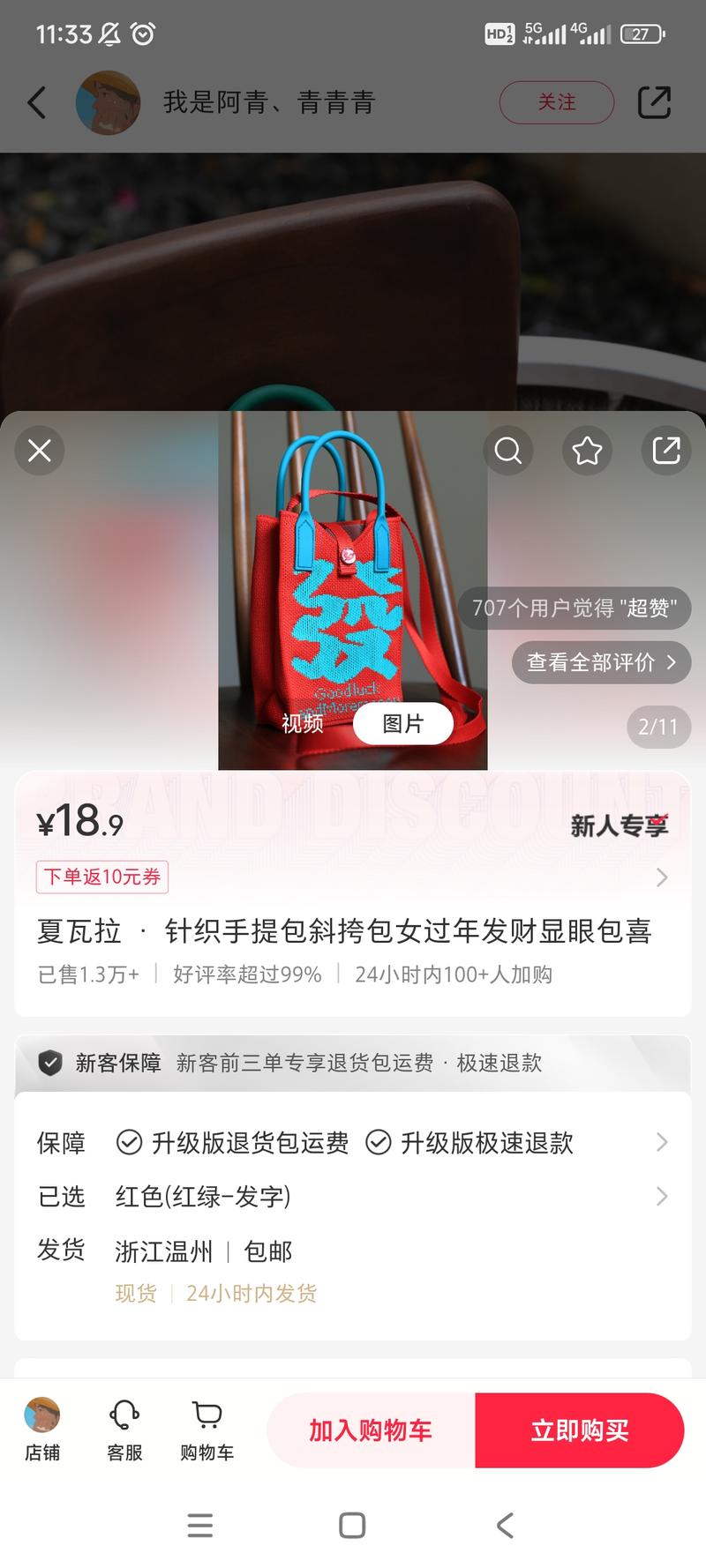706x1568 pixels.
Task: Select the 图片 gallery tab
Action: click(403, 724)
